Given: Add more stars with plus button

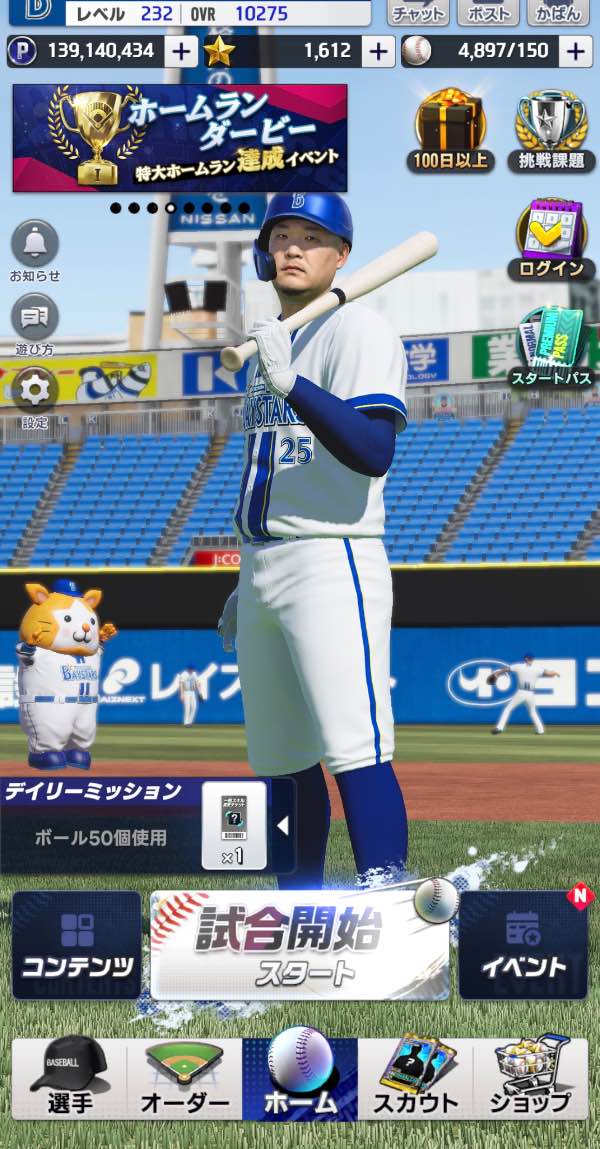Looking at the screenshot, I should pyautogui.click(x=377, y=51).
